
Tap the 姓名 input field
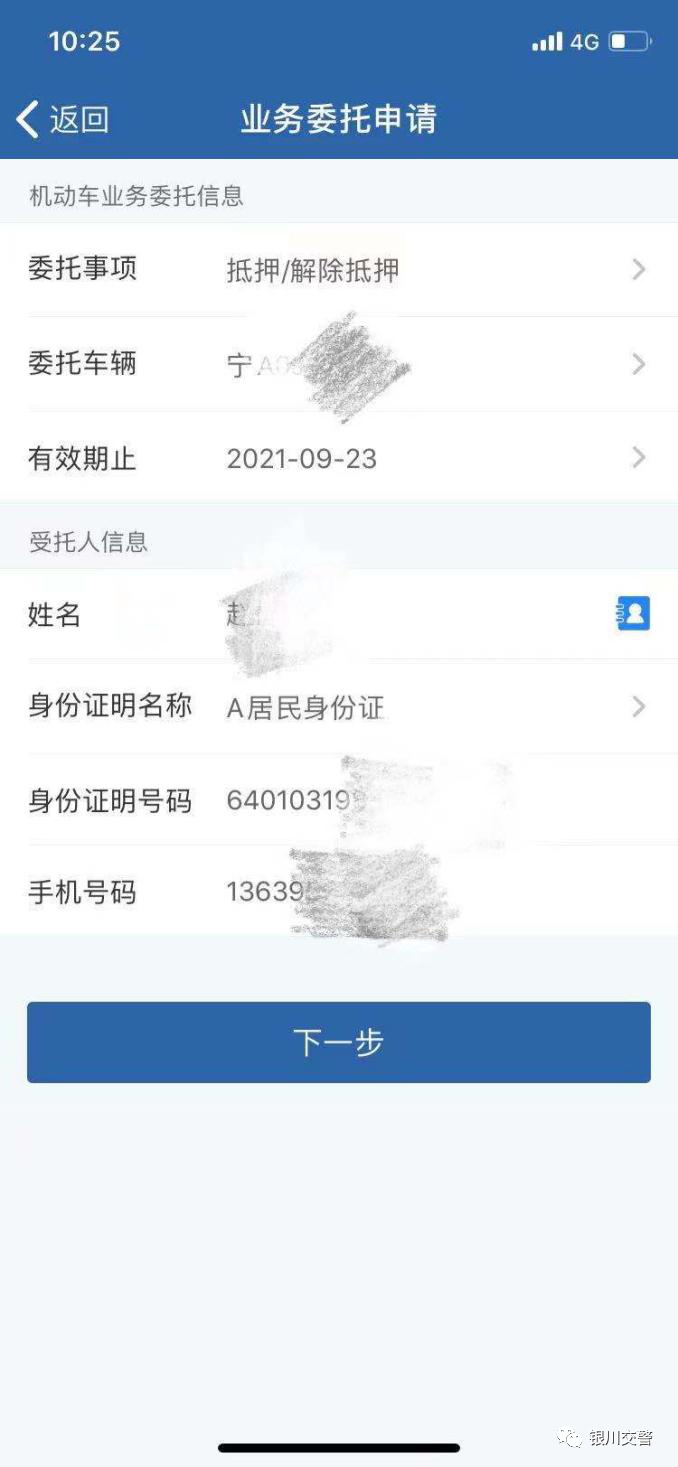[x=400, y=614]
